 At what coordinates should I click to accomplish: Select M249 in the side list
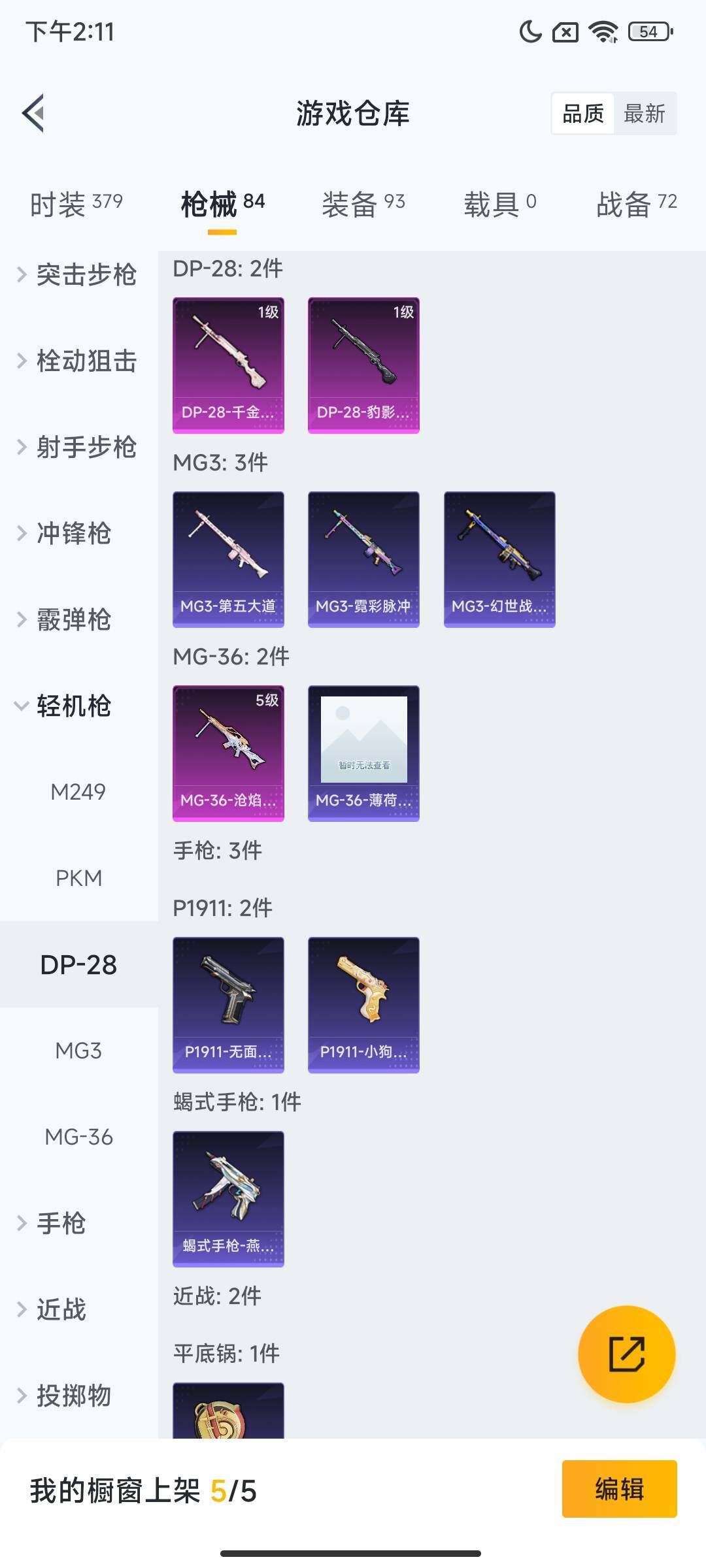[78, 792]
